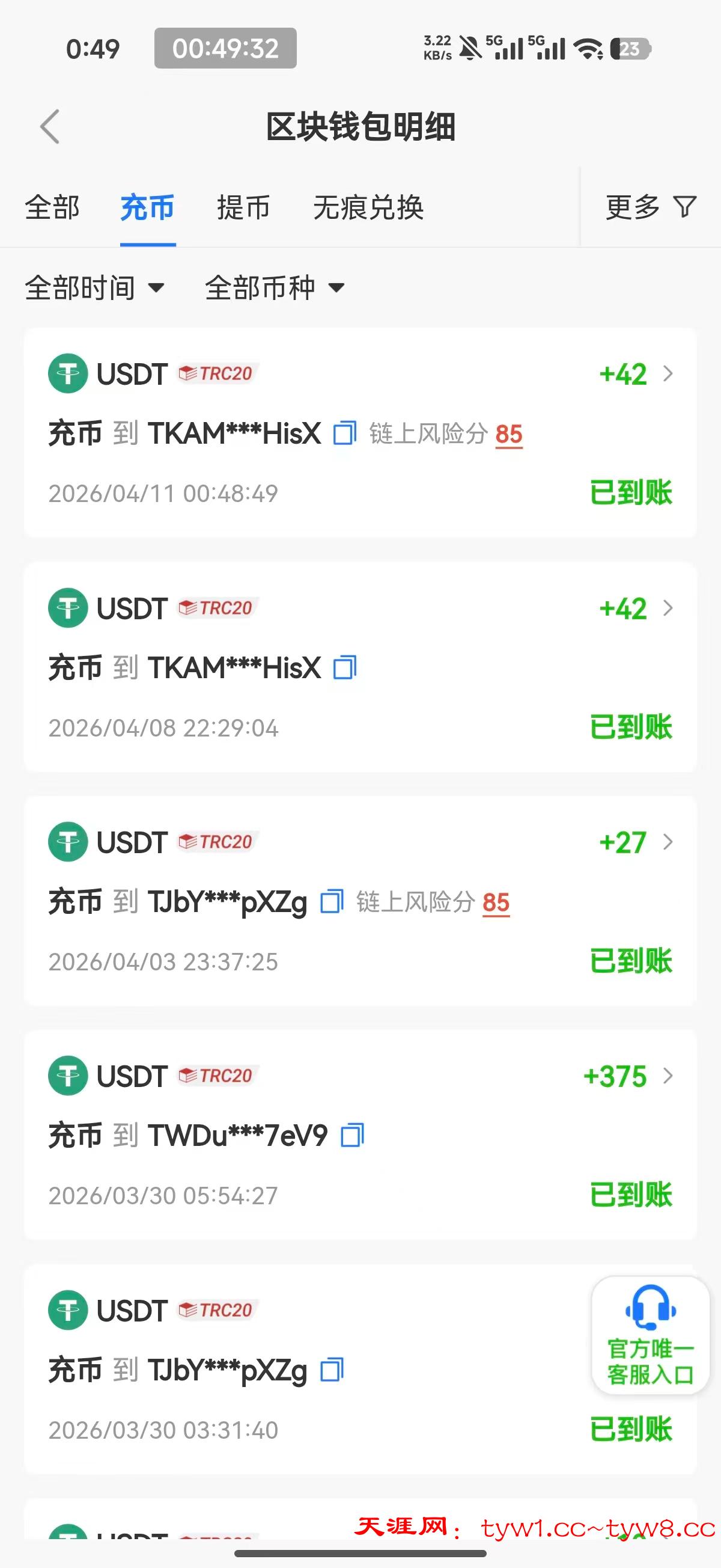The image size is (721, 1568).
Task: Expand the 全部币种 dropdown
Action: (x=275, y=288)
